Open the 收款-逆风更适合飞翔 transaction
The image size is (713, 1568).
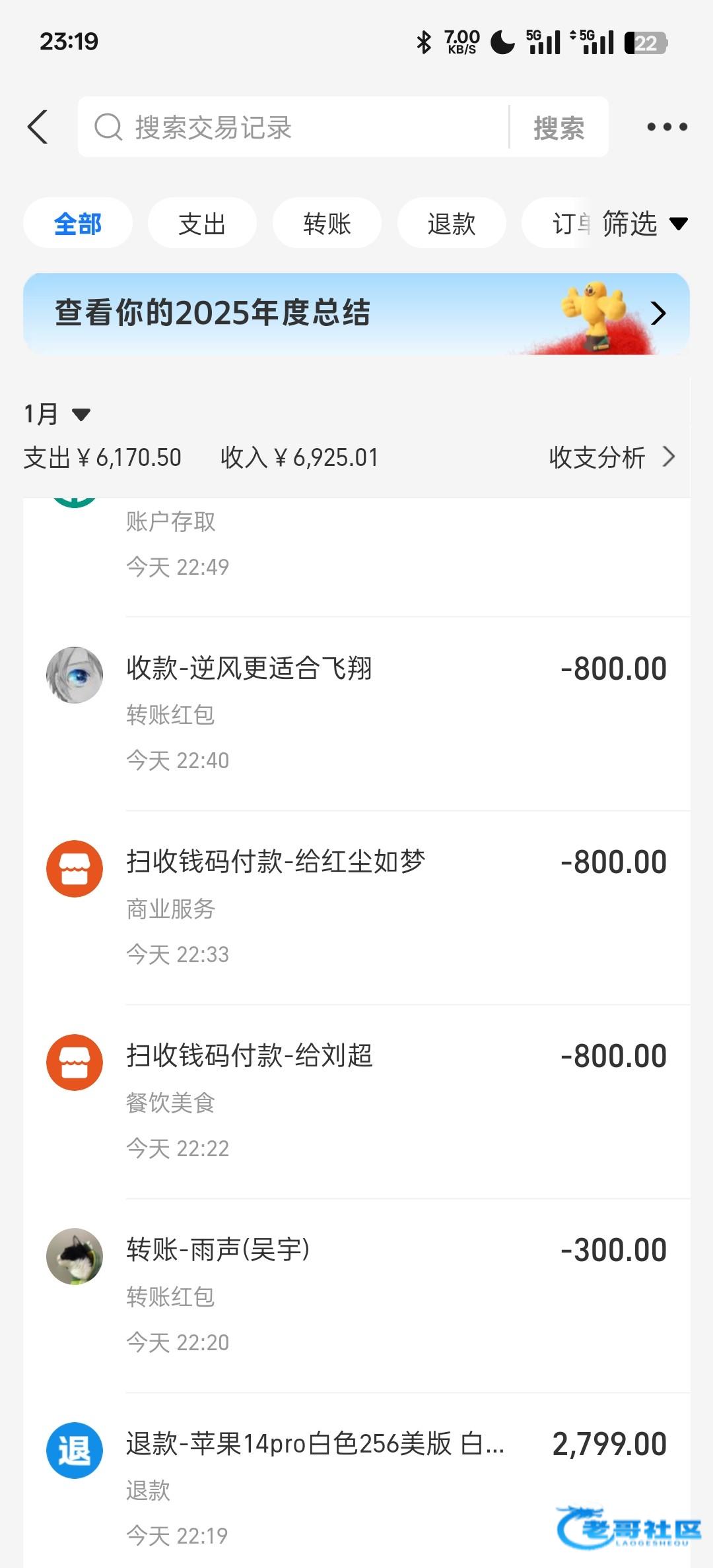pos(356,713)
